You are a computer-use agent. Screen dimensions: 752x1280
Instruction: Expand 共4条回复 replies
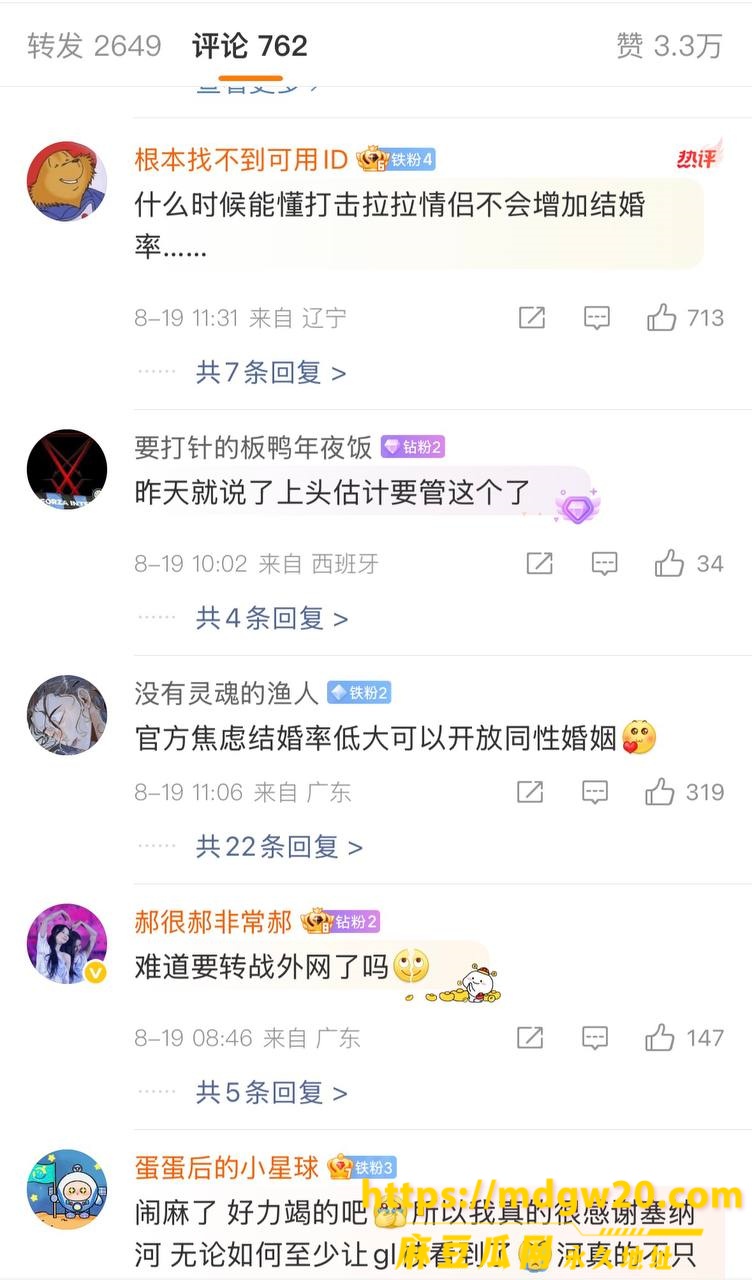click(x=272, y=618)
